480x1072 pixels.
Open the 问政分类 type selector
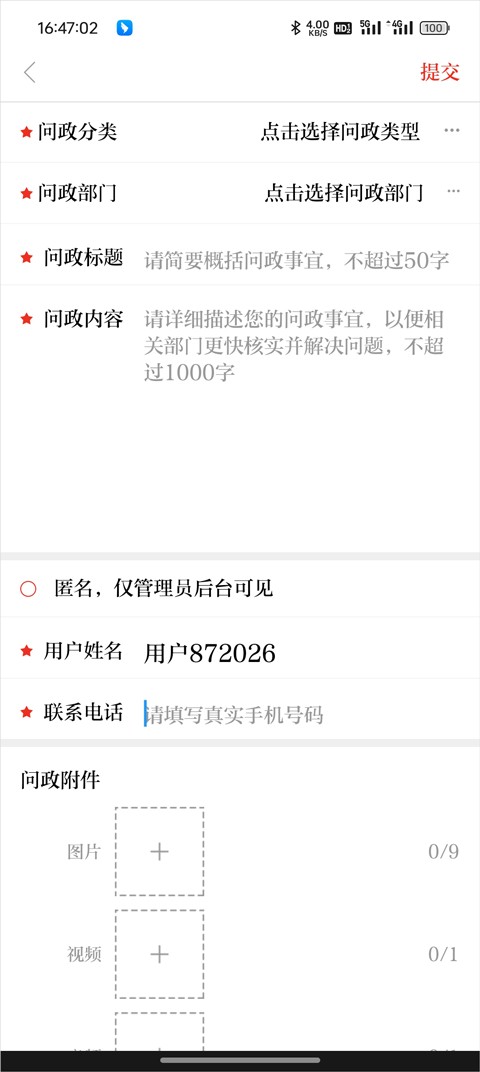click(x=240, y=132)
